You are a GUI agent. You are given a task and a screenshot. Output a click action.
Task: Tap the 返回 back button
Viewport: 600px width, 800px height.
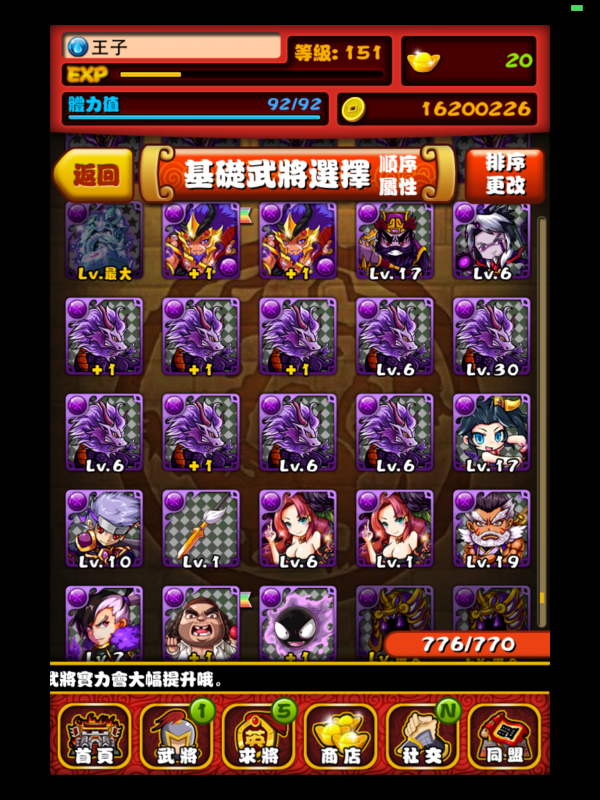coord(93,176)
